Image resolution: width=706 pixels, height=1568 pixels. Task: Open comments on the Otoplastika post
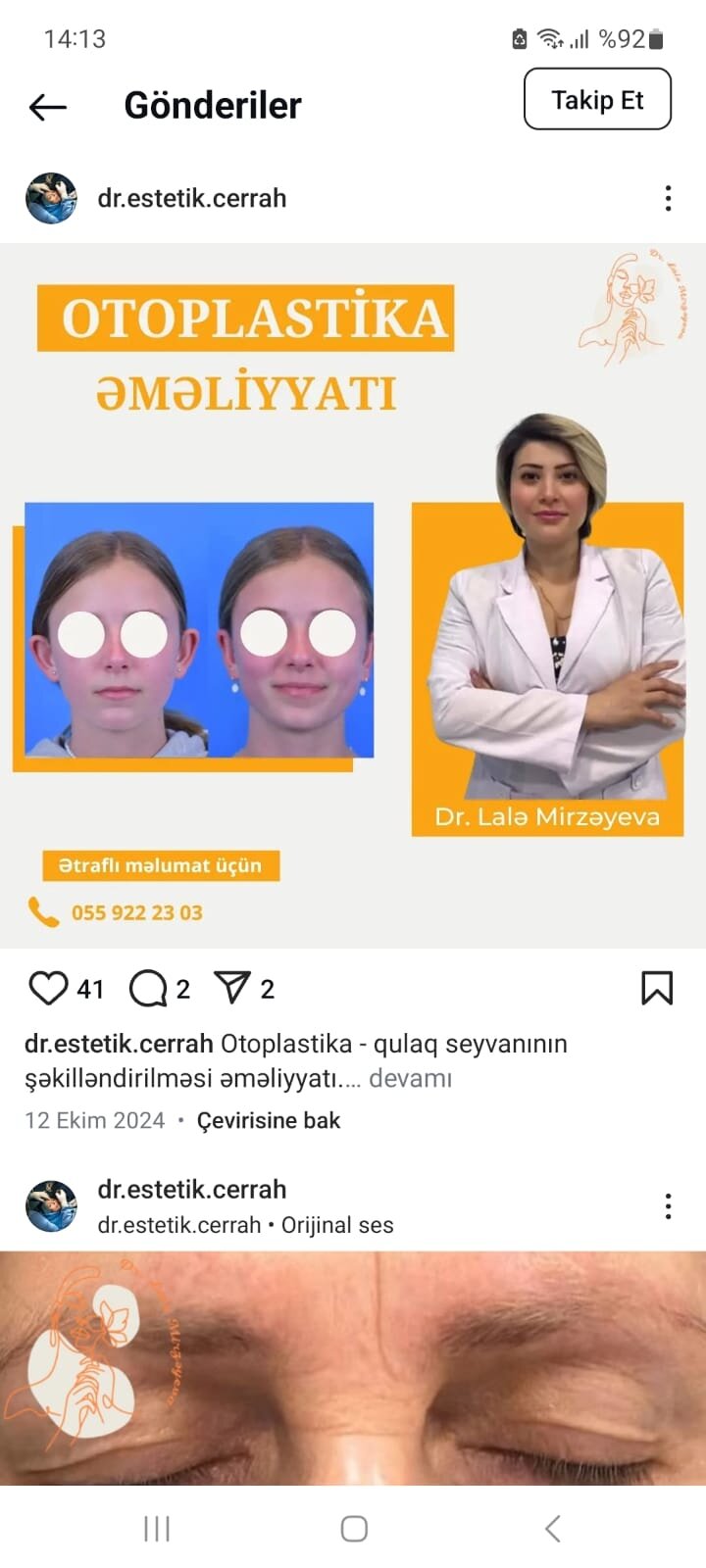(148, 988)
